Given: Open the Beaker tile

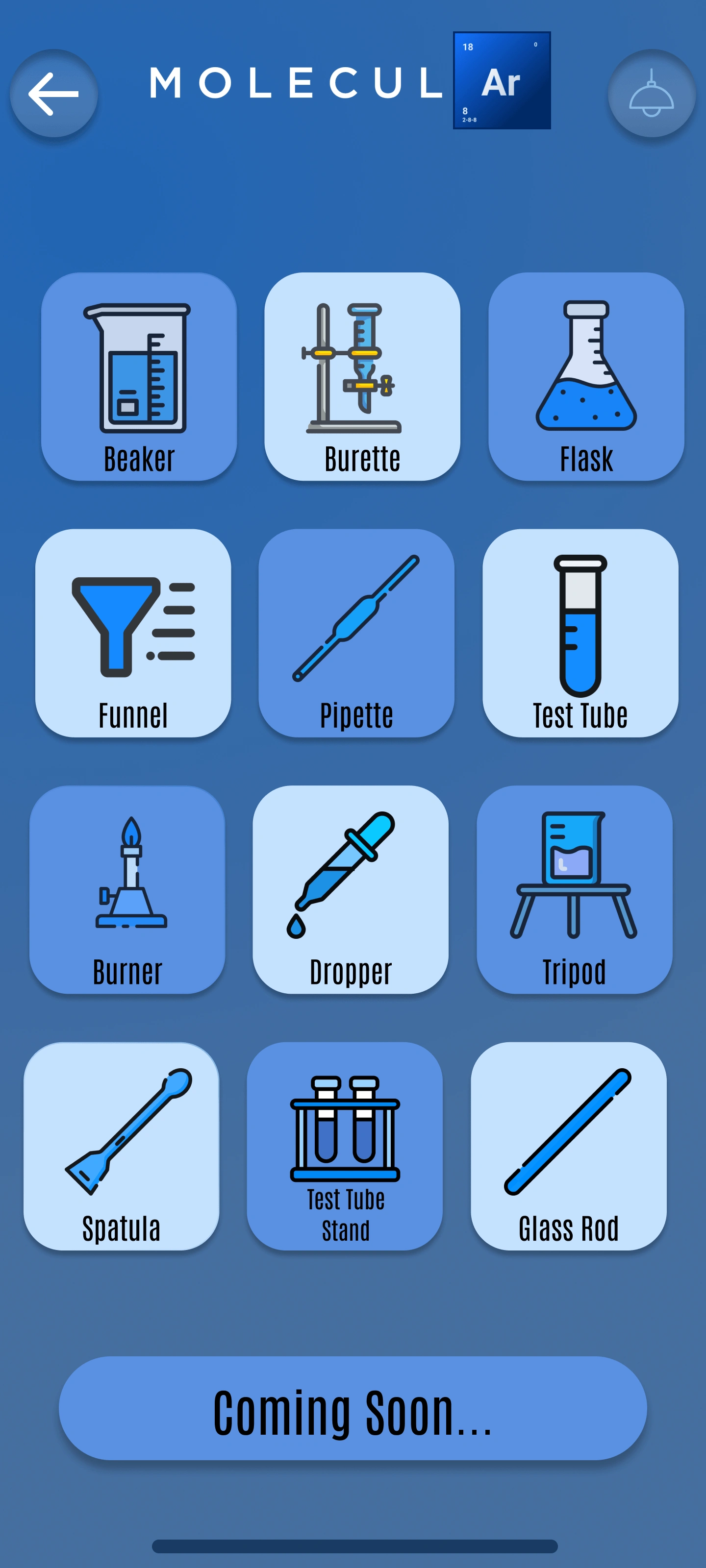Looking at the screenshot, I should coord(139,376).
